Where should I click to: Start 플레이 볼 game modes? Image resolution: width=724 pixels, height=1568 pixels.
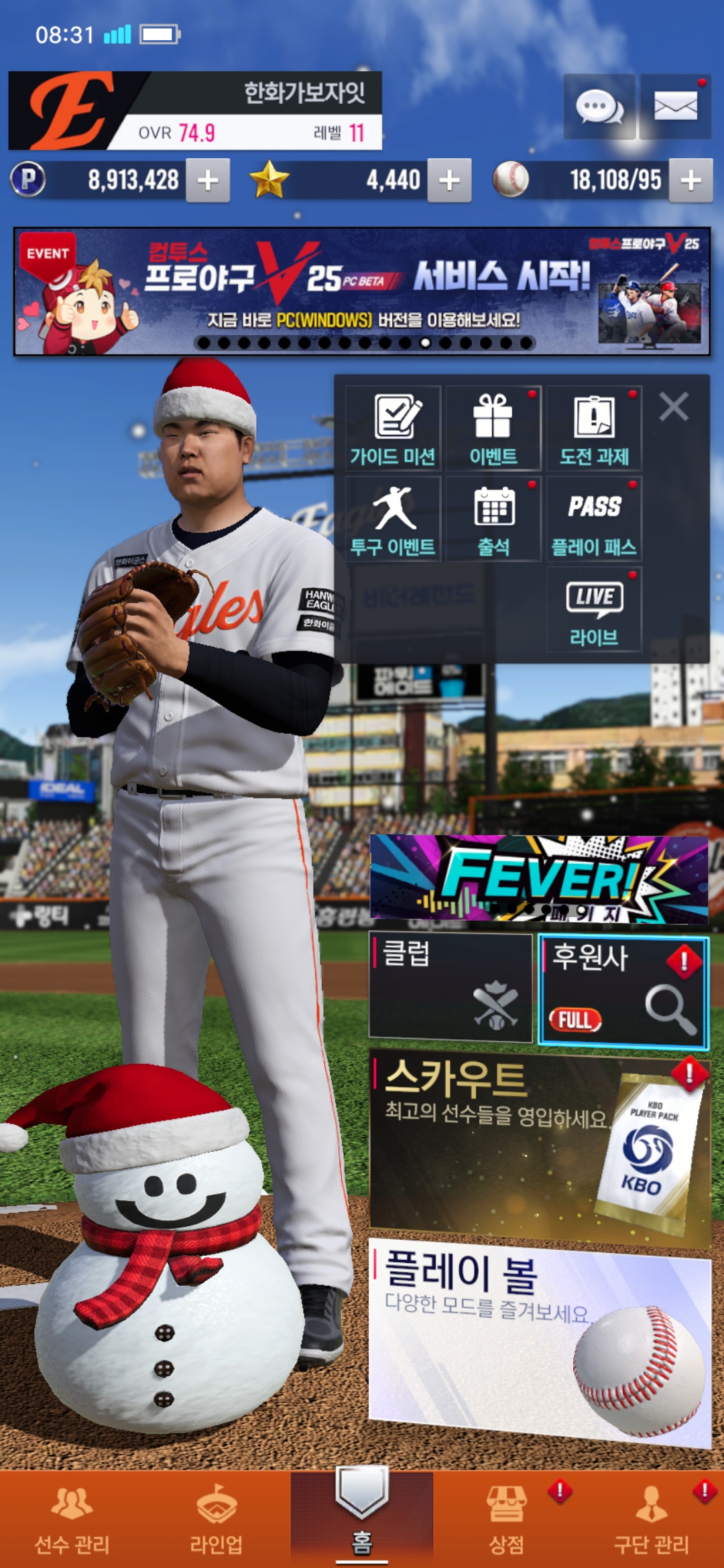point(539,1337)
